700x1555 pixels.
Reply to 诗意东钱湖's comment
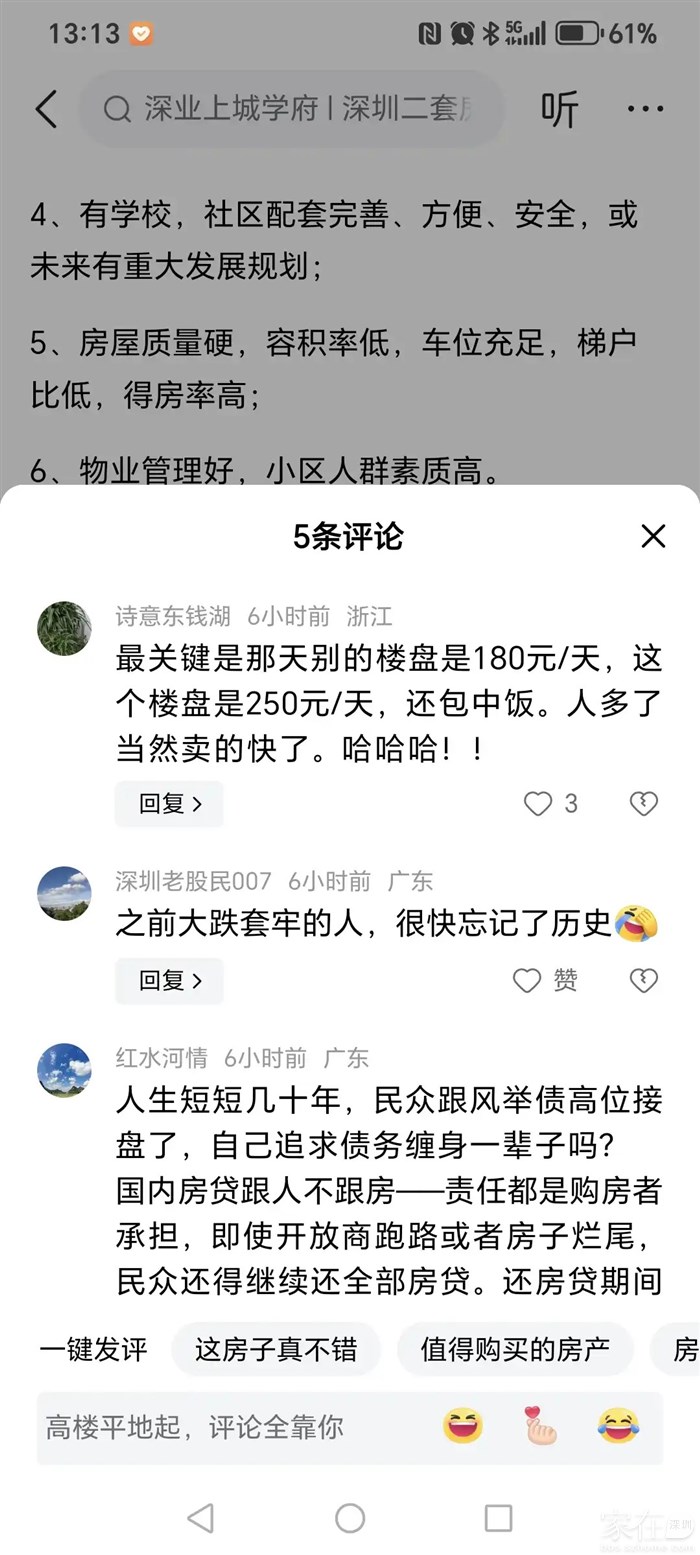[169, 804]
